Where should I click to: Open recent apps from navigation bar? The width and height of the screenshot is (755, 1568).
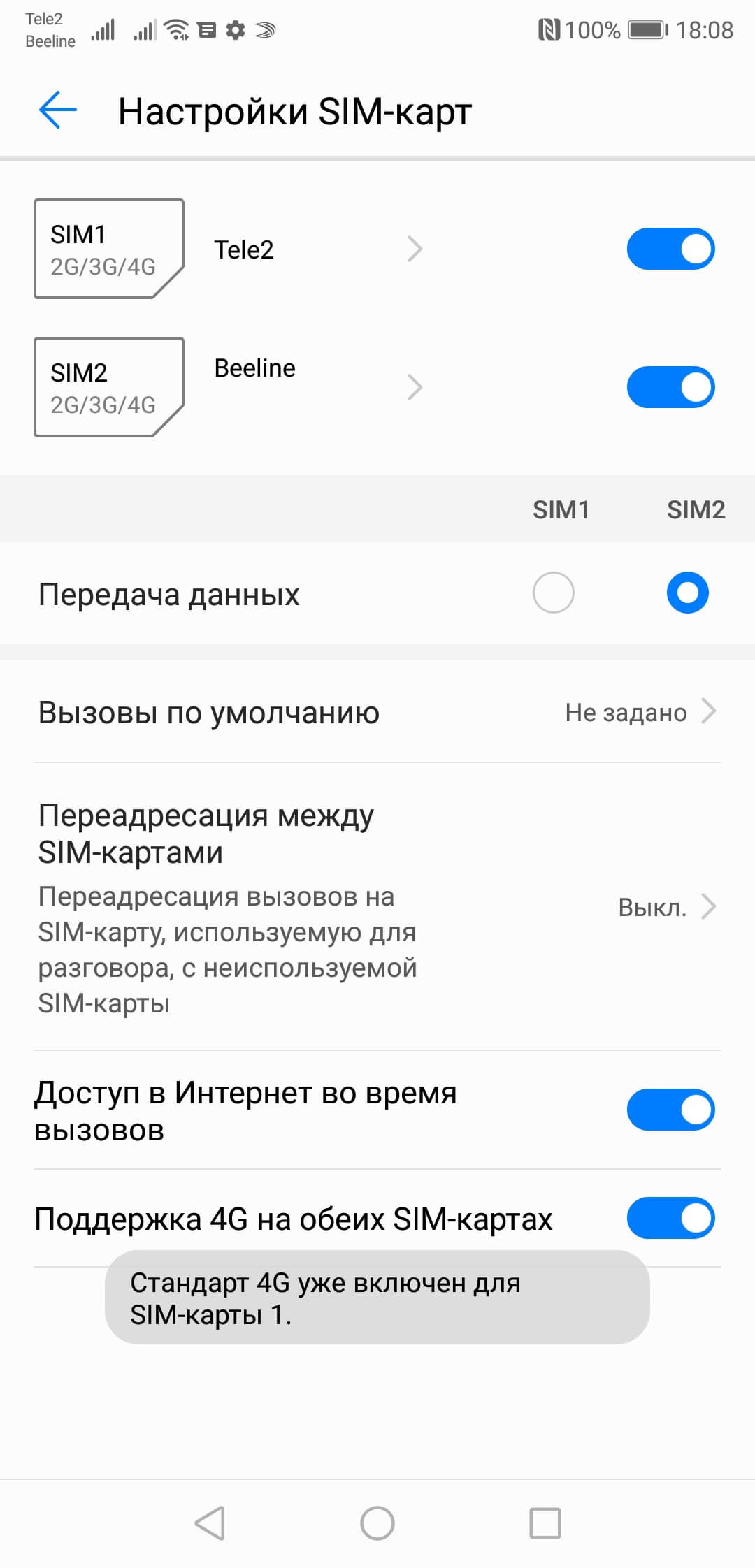tap(545, 1523)
